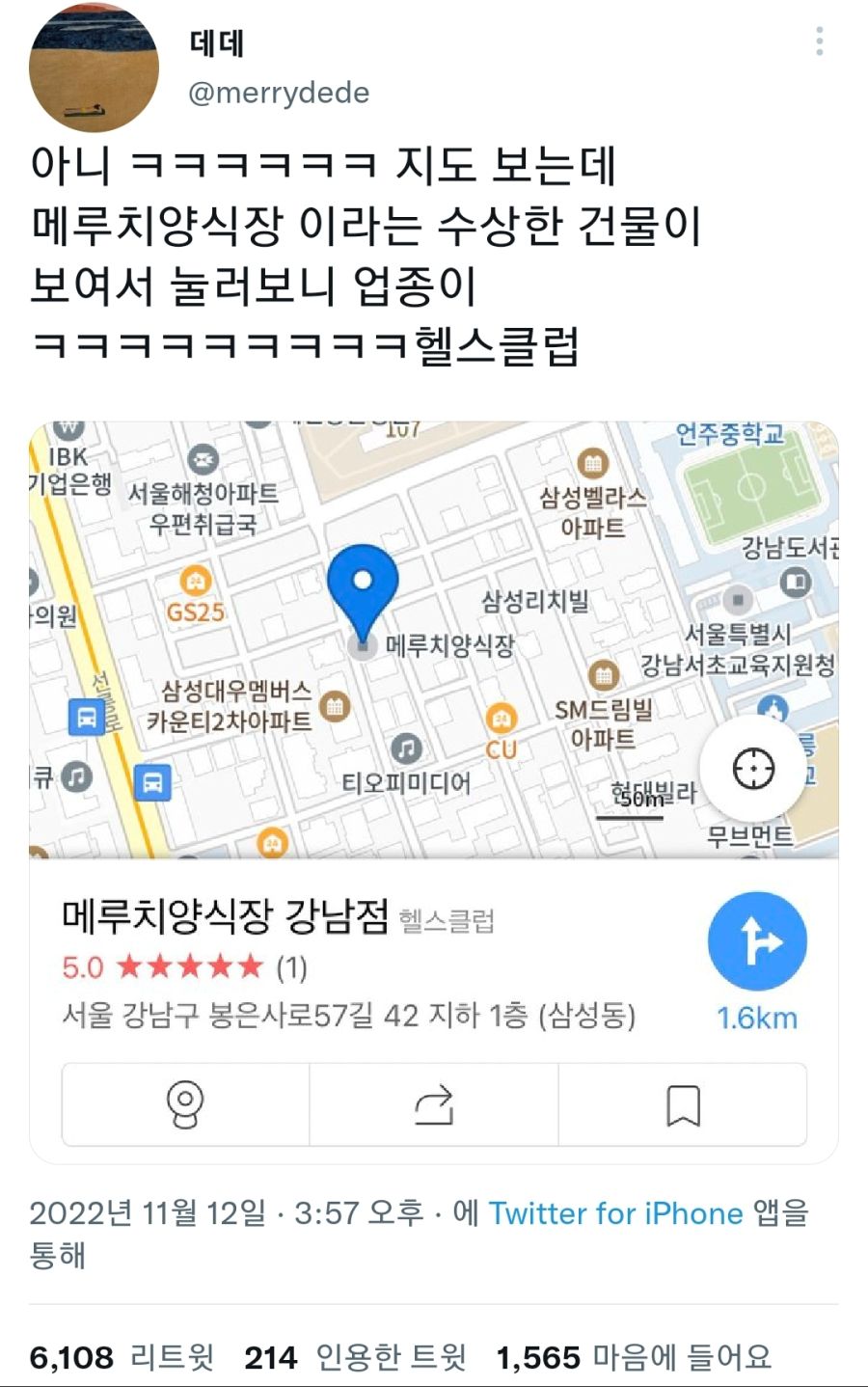This screenshot has width=868, height=1387.
Task: View the 1,565 마음에 들어요 list
Action: coord(634,1357)
